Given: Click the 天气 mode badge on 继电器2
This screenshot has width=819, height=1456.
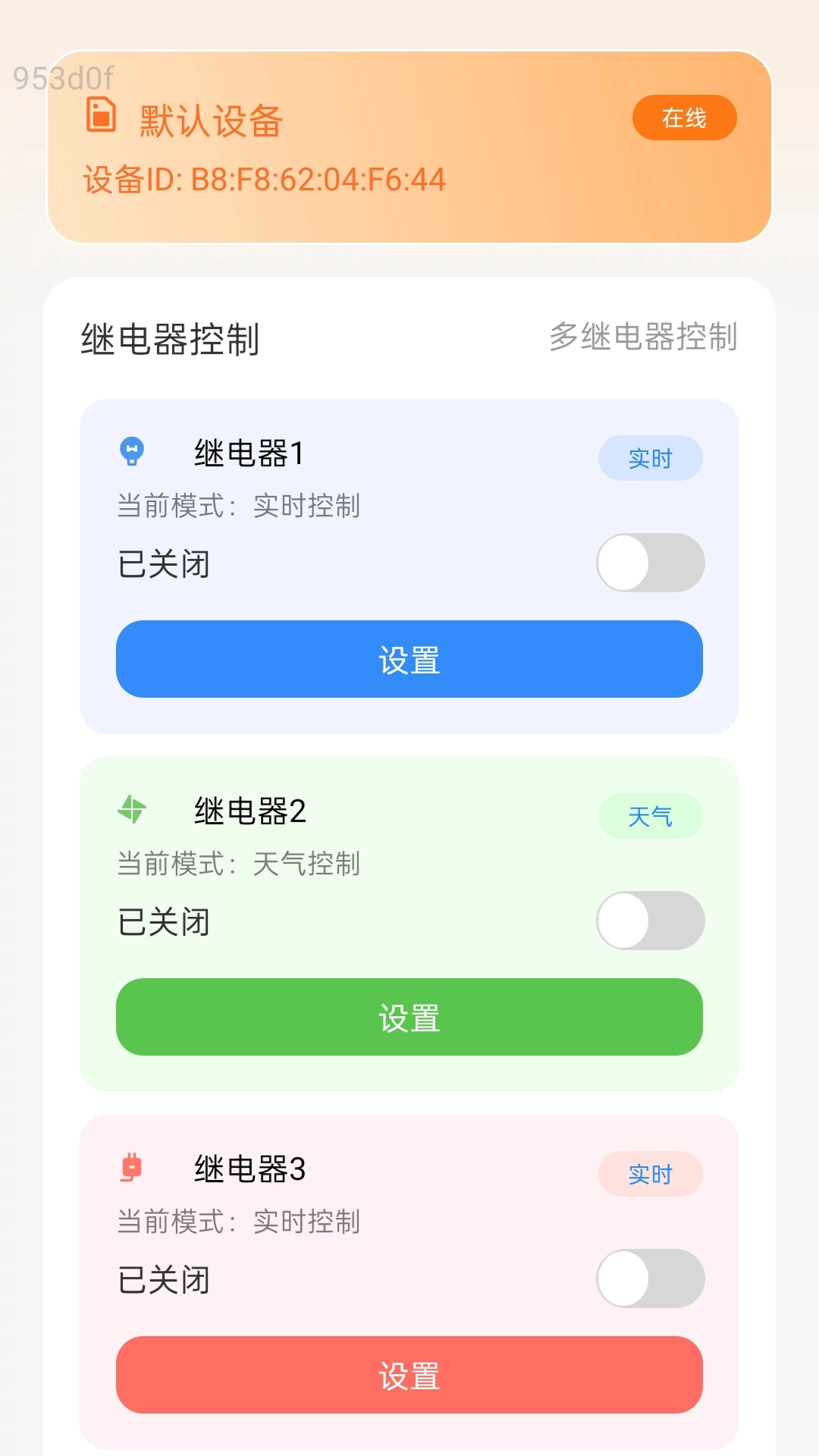Looking at the screenshot, I should [650, 817].
